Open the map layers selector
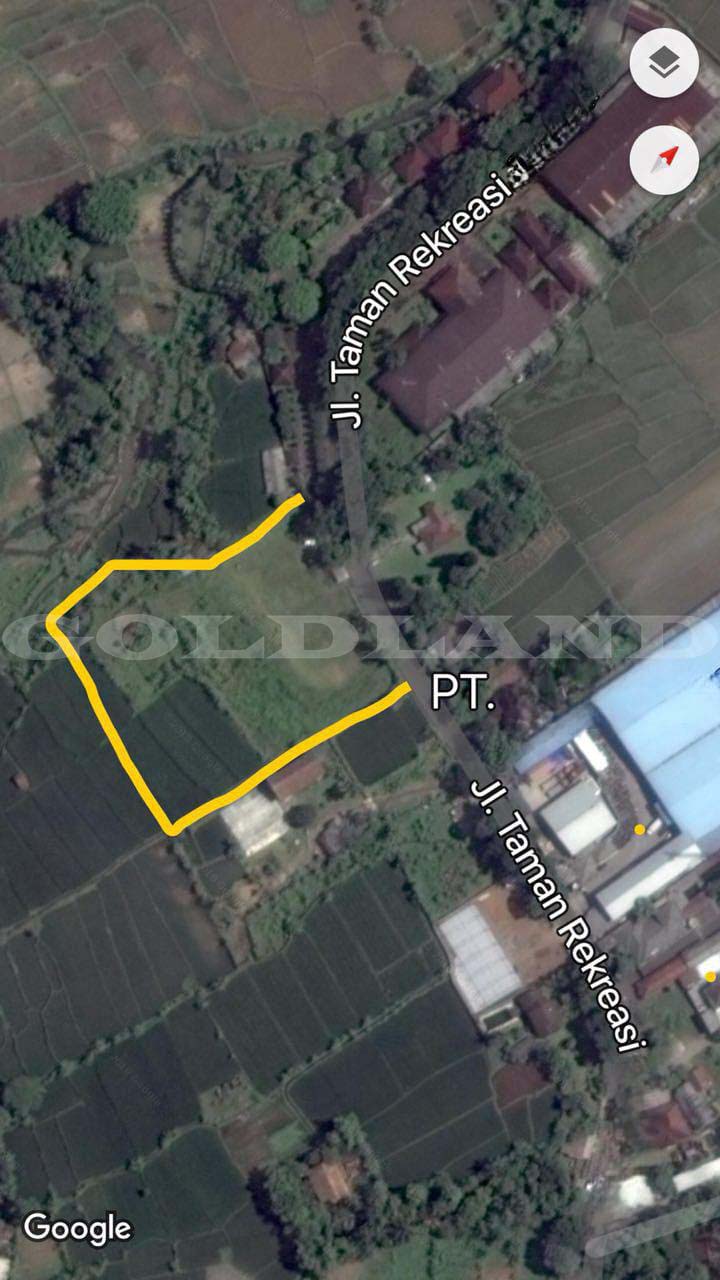This screenshot has height=1280, width=720. [664, 64]
